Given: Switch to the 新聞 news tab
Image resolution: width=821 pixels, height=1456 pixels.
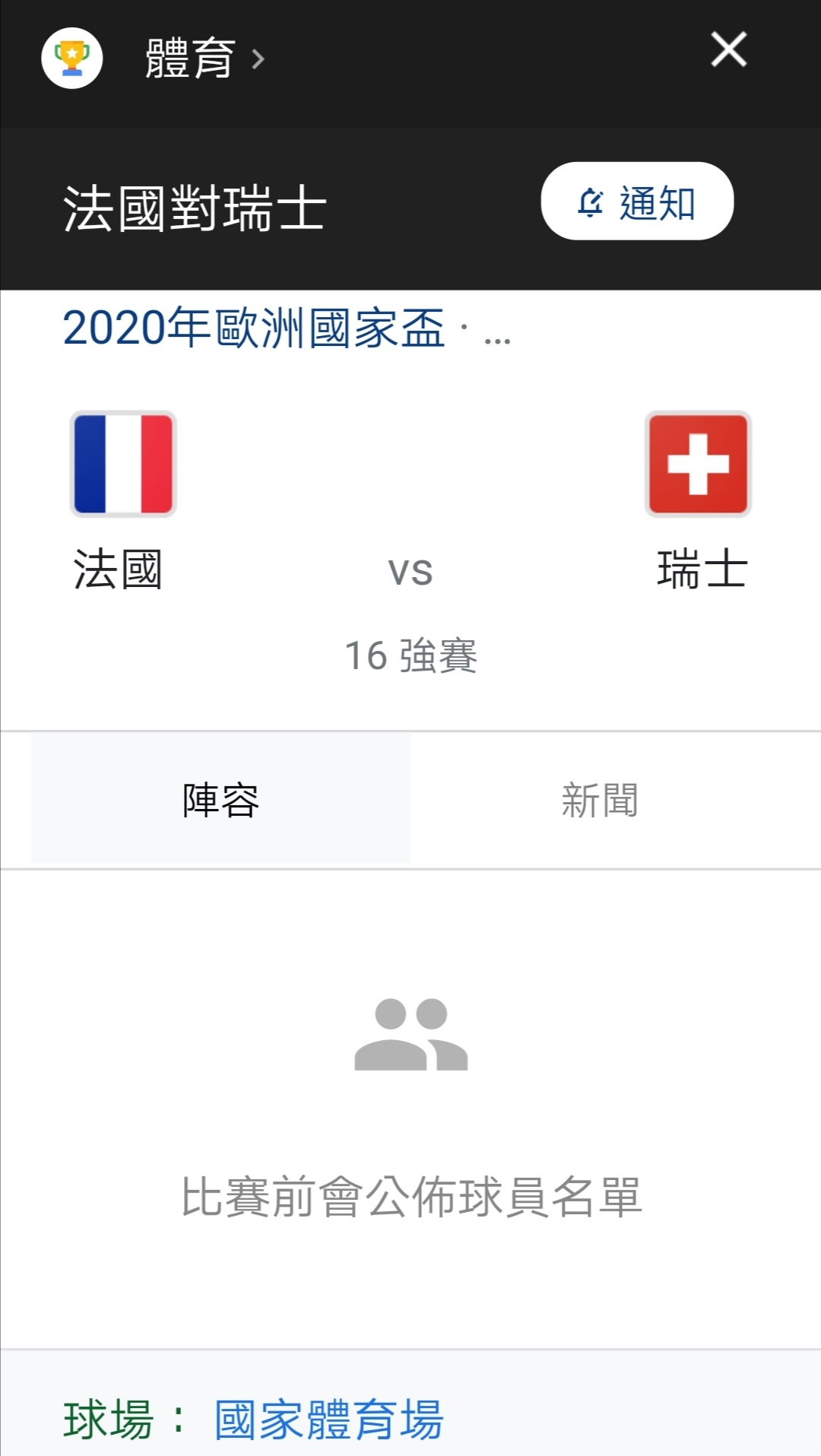Looking at the screenshot, I should pyautogui.click(x=601, y=799).
